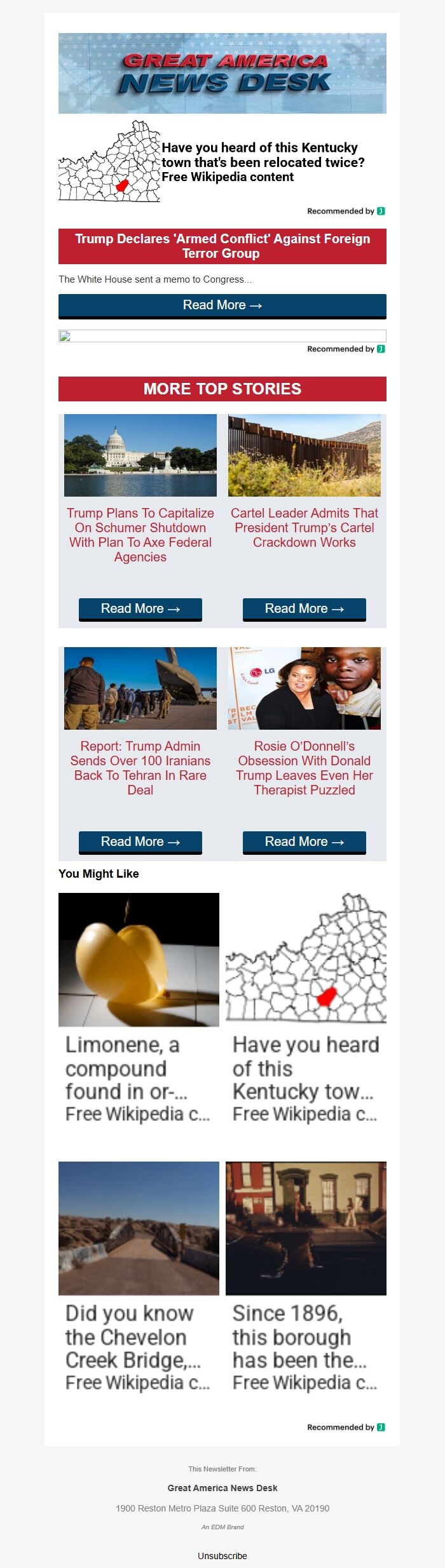The height and width of the screenshot is (1568, 445).
Task: View the Limonene compound recommendation
Action: (139, 1008)
